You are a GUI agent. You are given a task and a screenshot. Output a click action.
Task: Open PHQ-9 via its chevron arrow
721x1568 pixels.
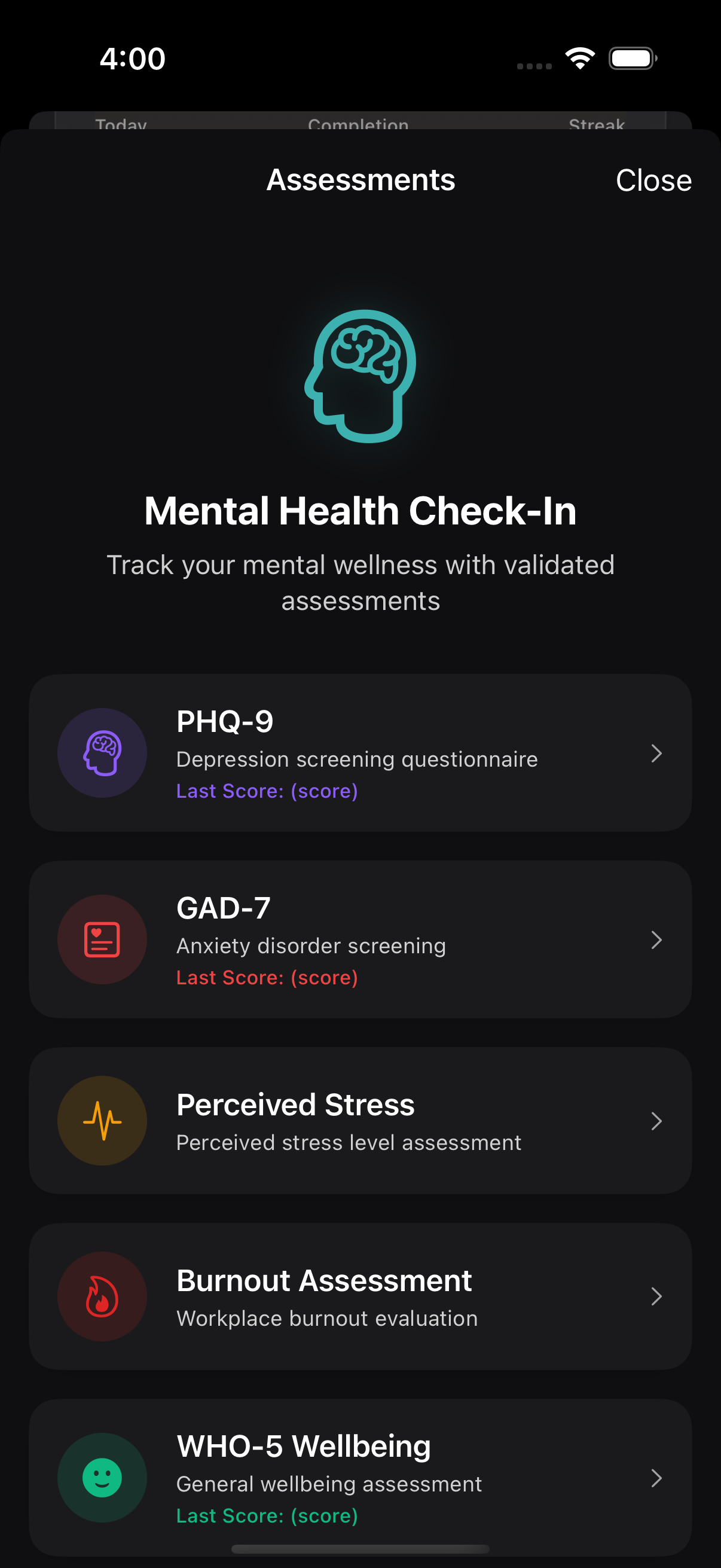click(657, 753)
